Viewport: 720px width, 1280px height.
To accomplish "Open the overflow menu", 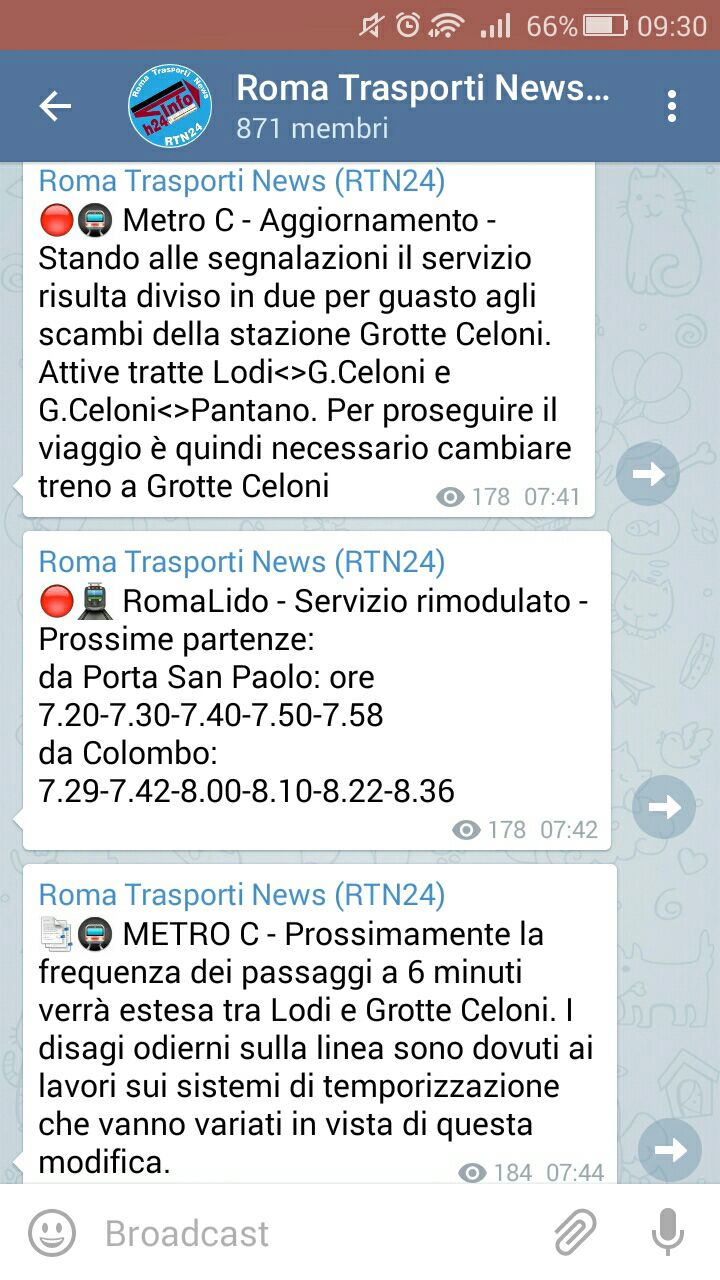I will coord(672,106).
